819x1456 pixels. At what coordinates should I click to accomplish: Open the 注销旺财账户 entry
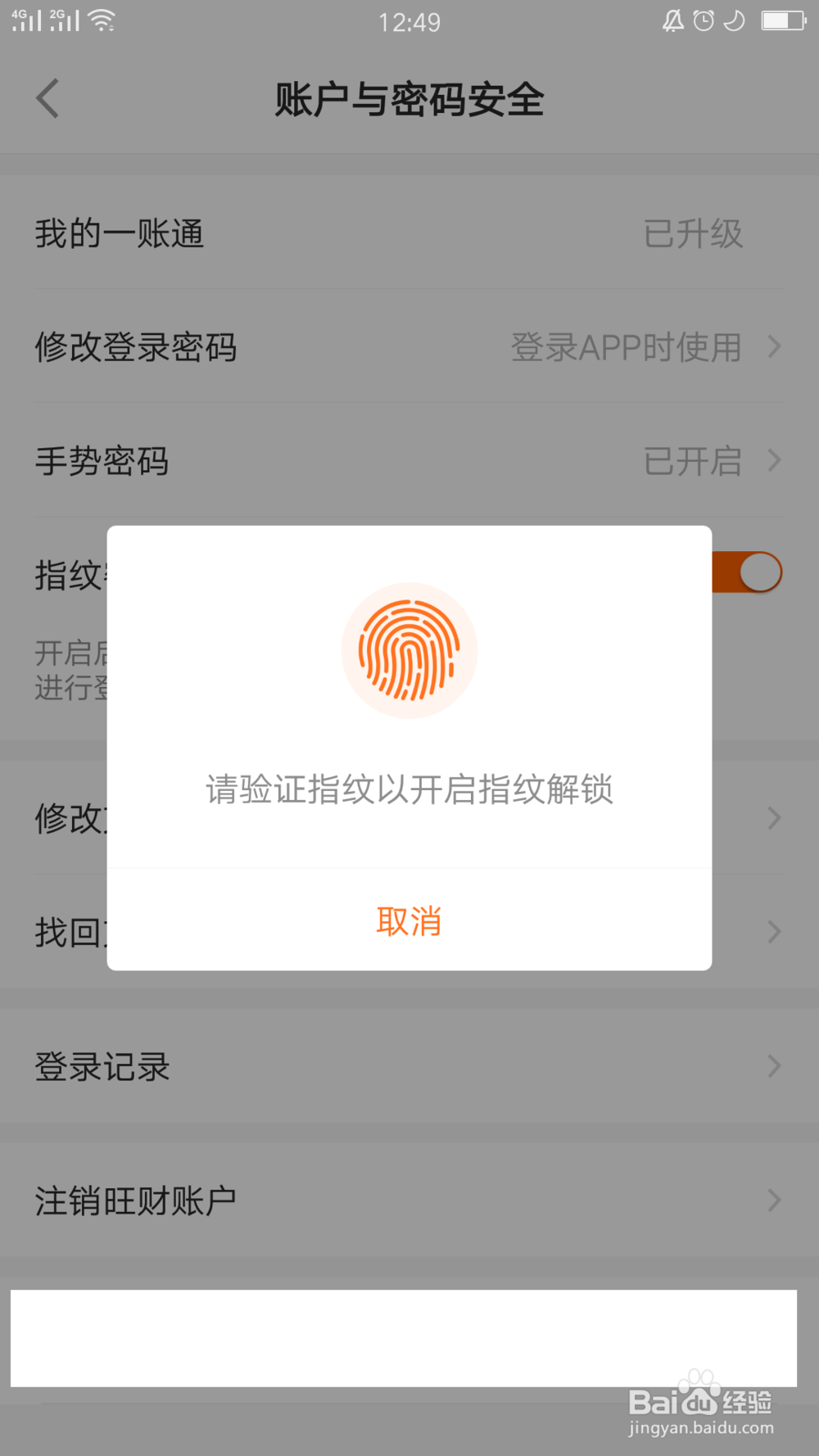click(135, 1199)
